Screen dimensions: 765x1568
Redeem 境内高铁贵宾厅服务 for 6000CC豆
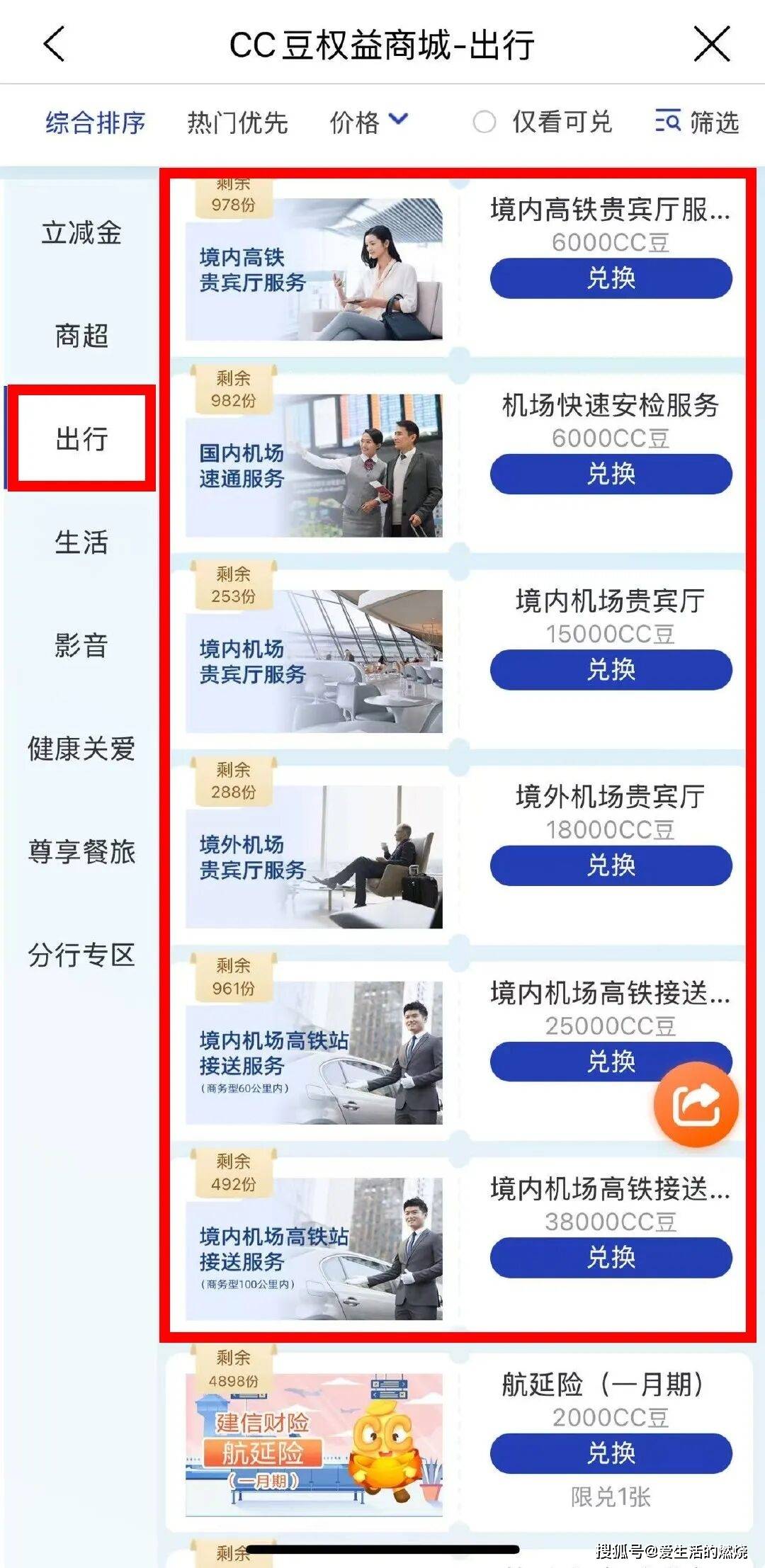click(611, 278)
